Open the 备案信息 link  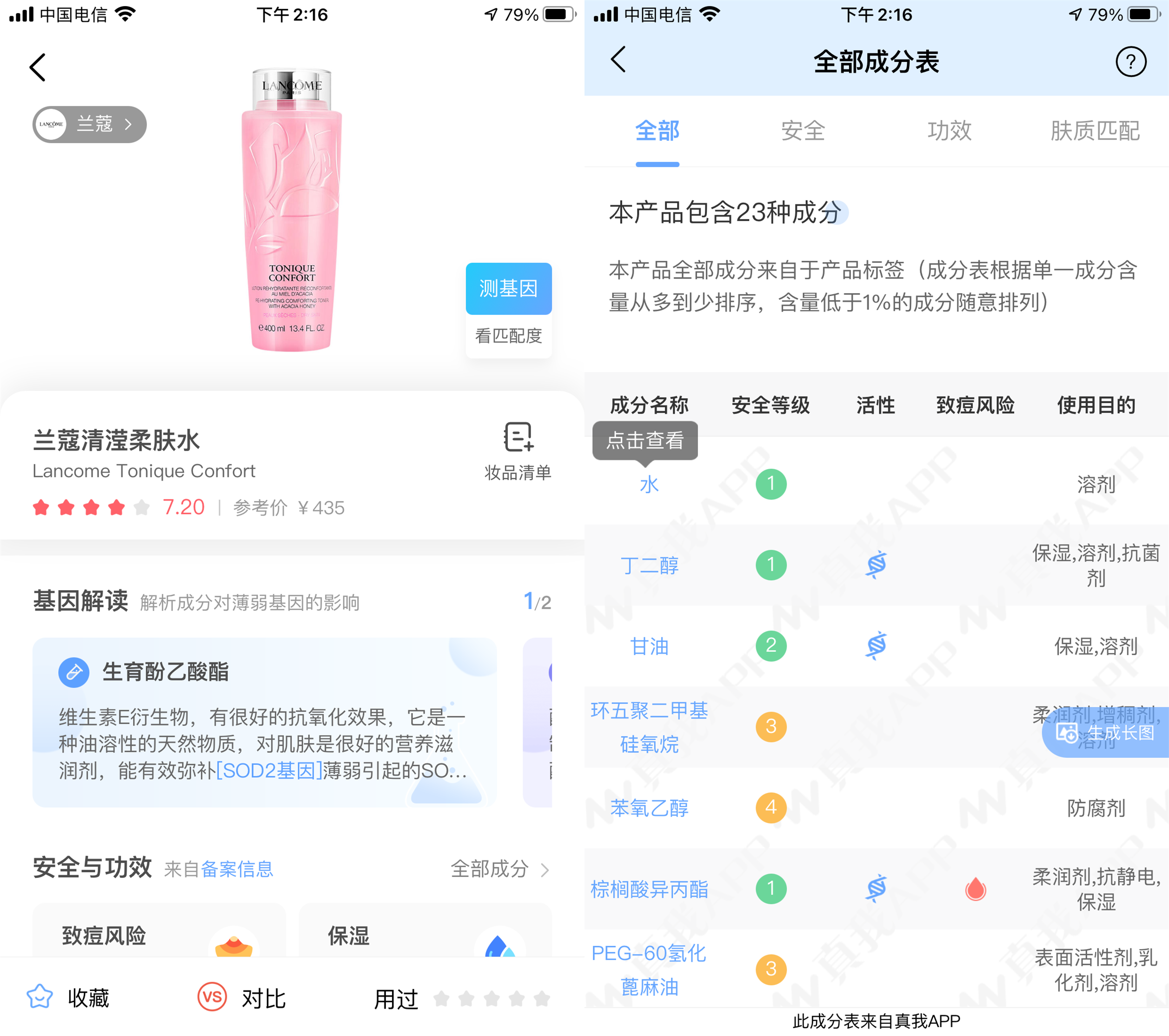pyautogui.click(x=237, y=869)
